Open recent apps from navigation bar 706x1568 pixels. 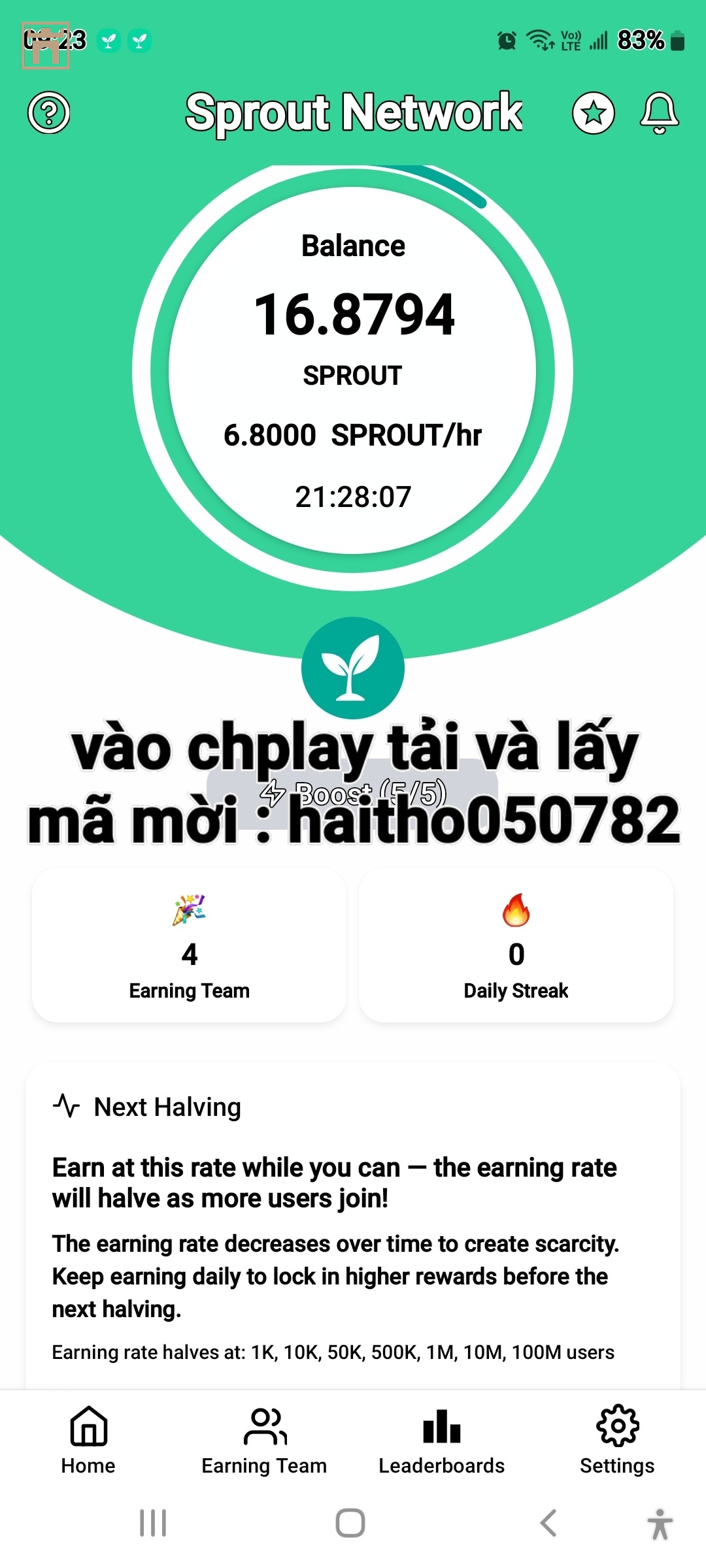pyautogui.click(x=153, y=1523)
